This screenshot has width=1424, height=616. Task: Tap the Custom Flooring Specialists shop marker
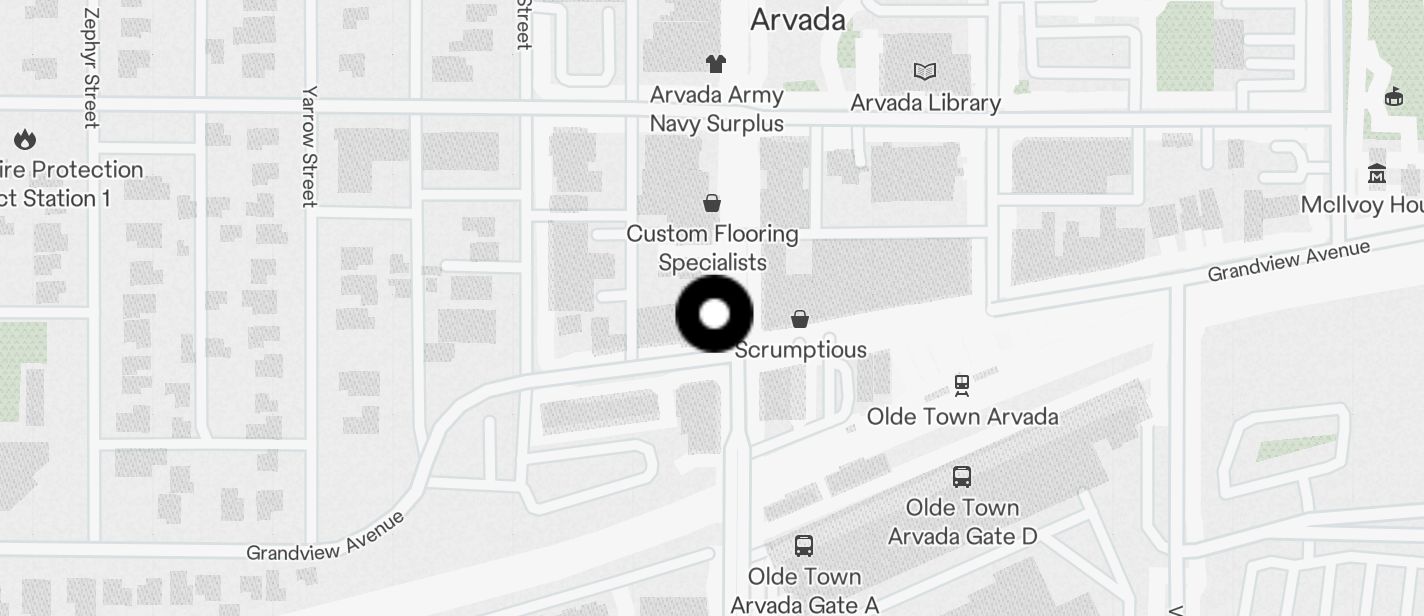click(712, 204)
